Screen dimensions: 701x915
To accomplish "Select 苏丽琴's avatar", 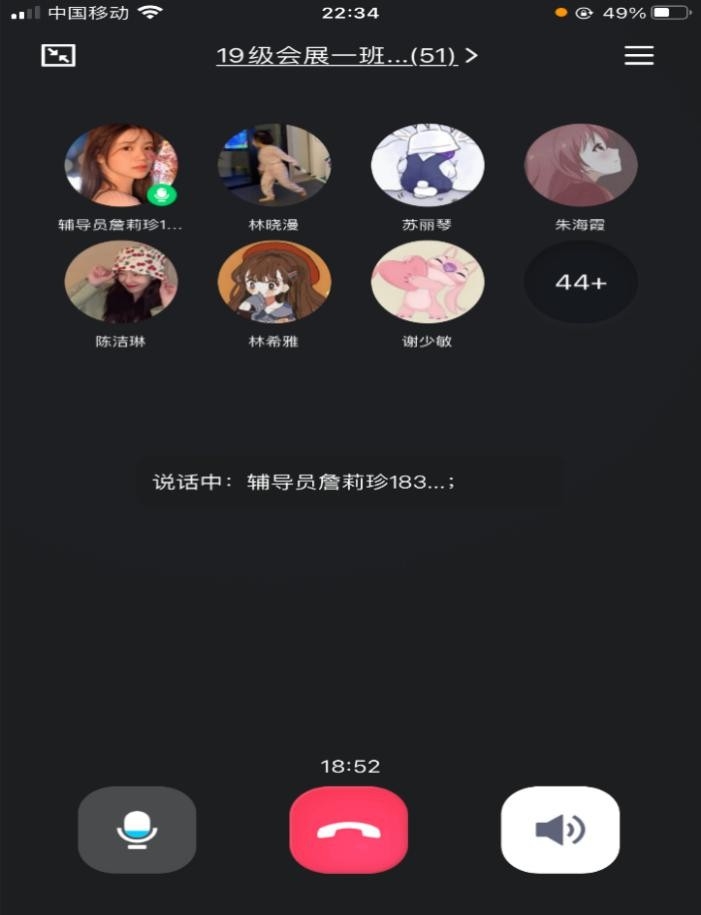I will (x=427, y=166).
